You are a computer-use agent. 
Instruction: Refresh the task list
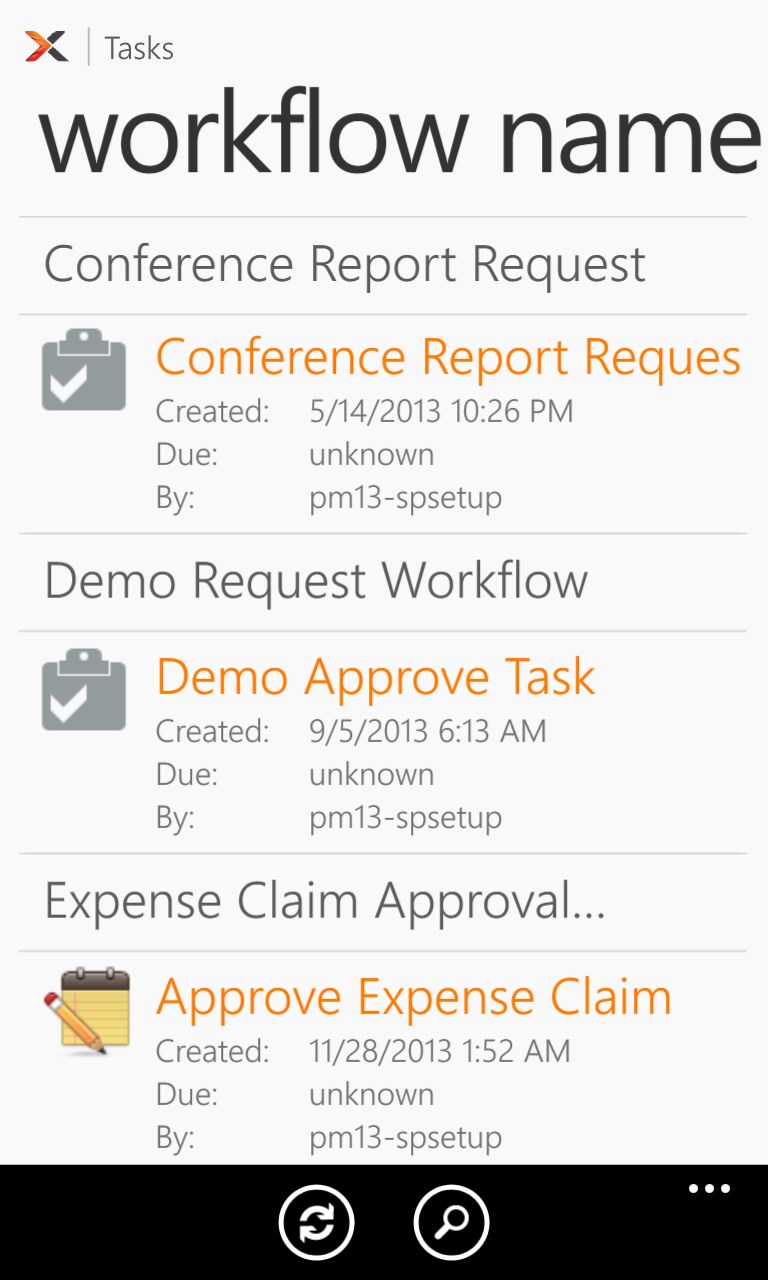coord(316,1222)
